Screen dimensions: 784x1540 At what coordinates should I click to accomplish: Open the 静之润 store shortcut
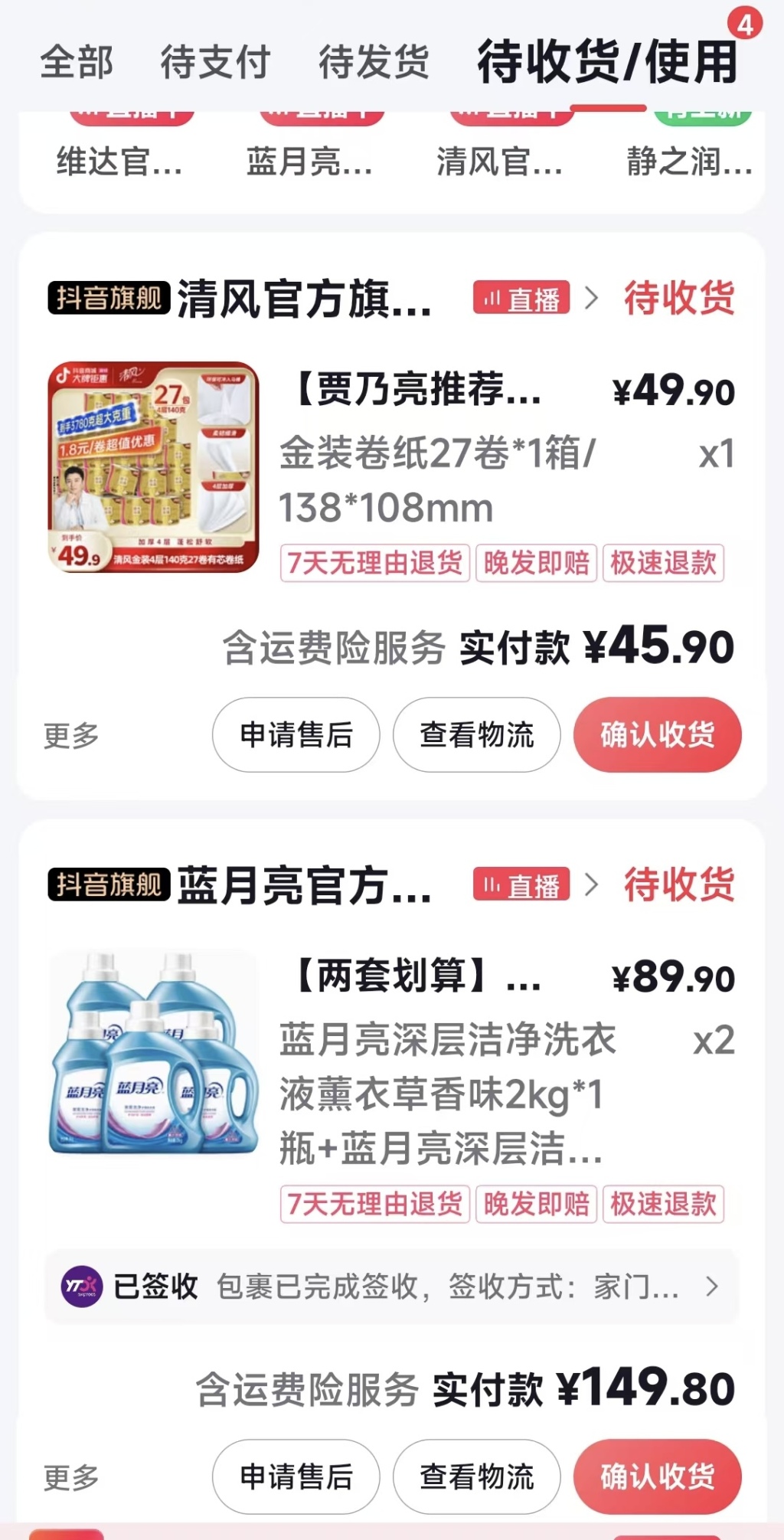click(x=689, y=161)
